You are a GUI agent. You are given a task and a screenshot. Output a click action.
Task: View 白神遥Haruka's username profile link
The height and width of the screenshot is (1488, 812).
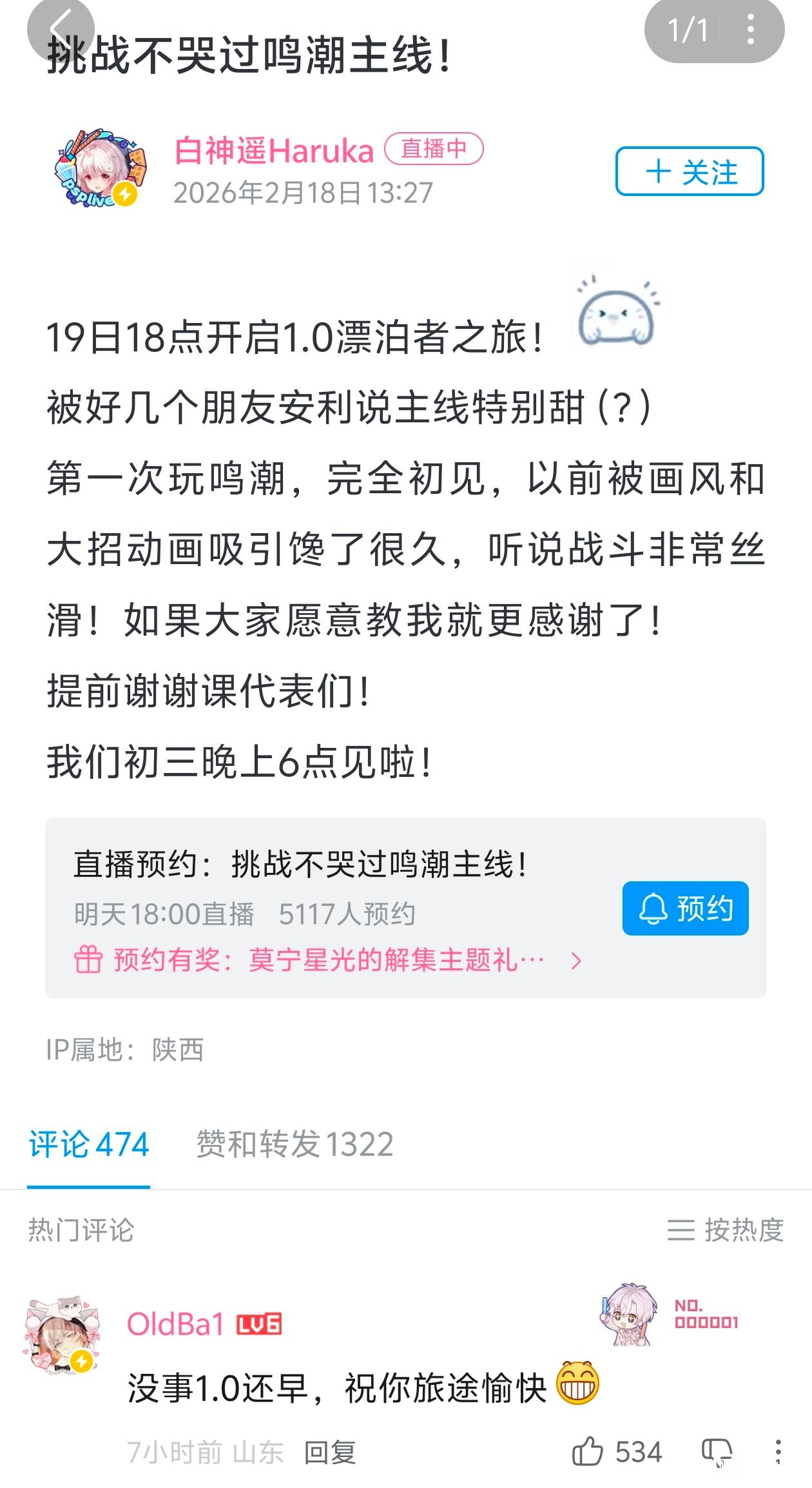click(274, 151)
